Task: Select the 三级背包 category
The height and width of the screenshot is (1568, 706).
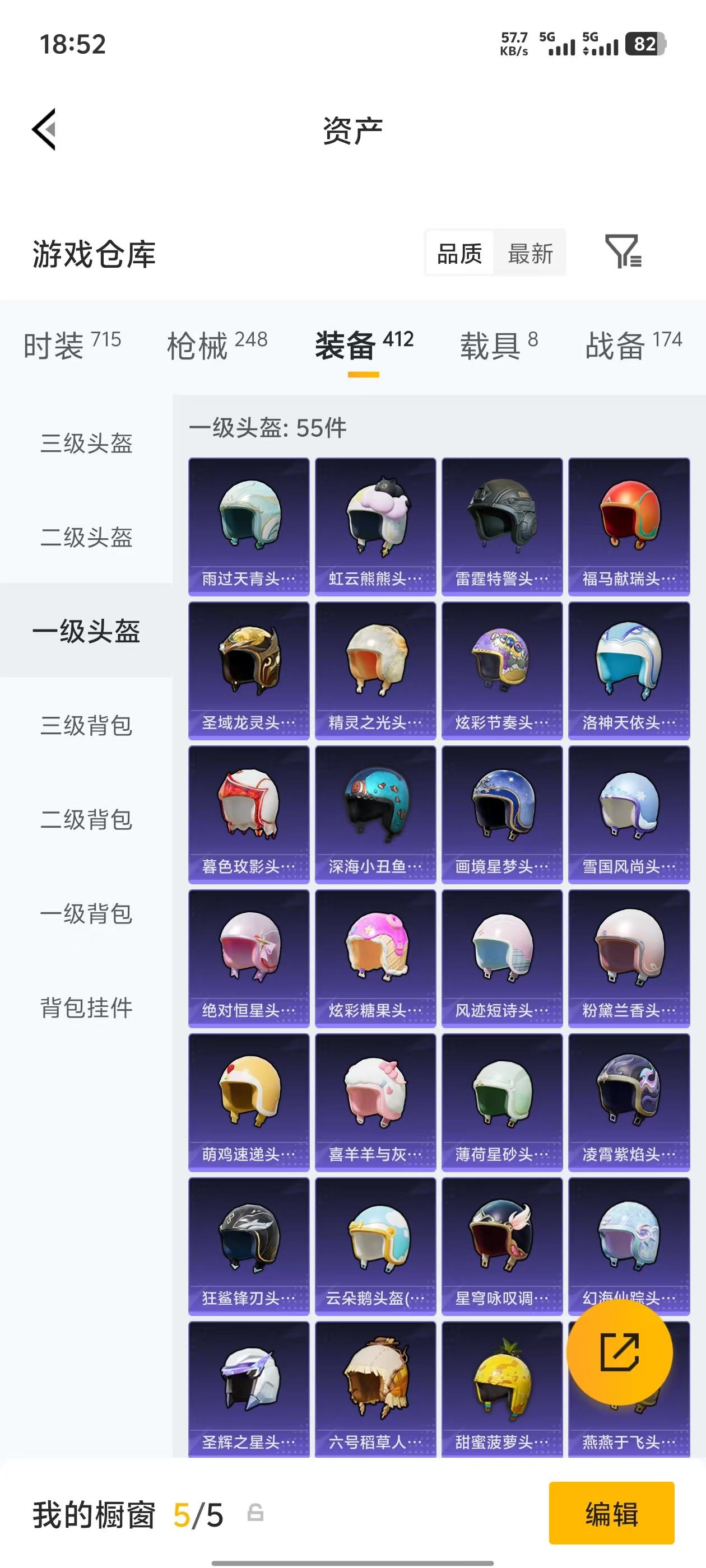Action: (x=86, y=726)
